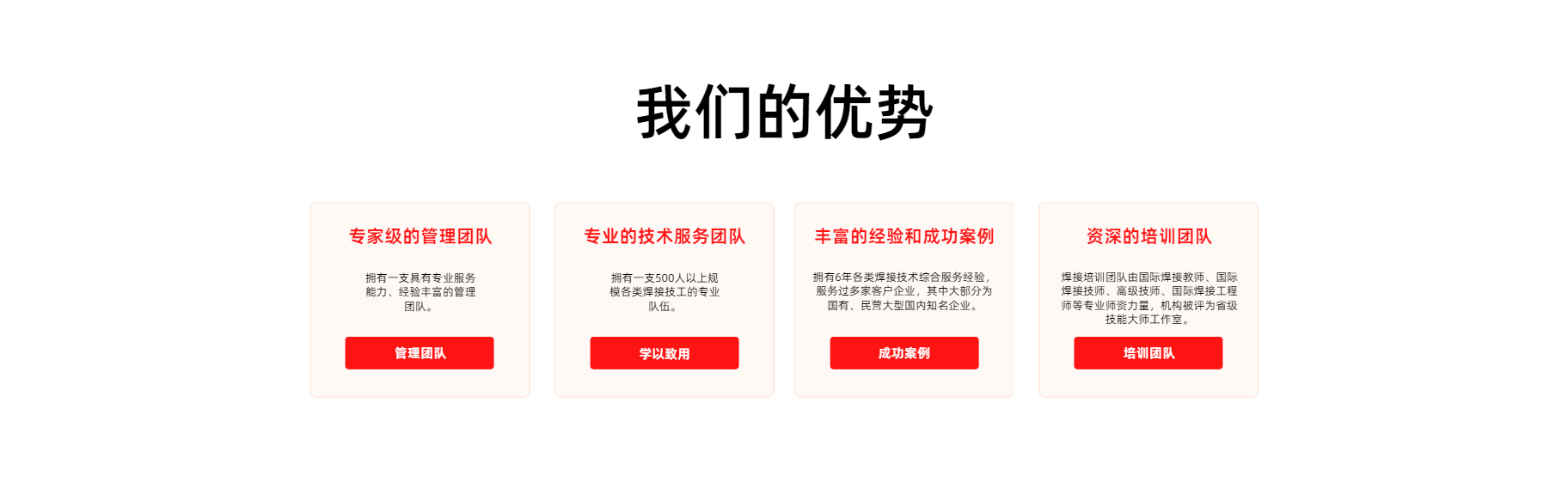The height and width of the screenshot is (494, 1568).
Task: Select the 成功案例 button
Action: pos(903,353)
